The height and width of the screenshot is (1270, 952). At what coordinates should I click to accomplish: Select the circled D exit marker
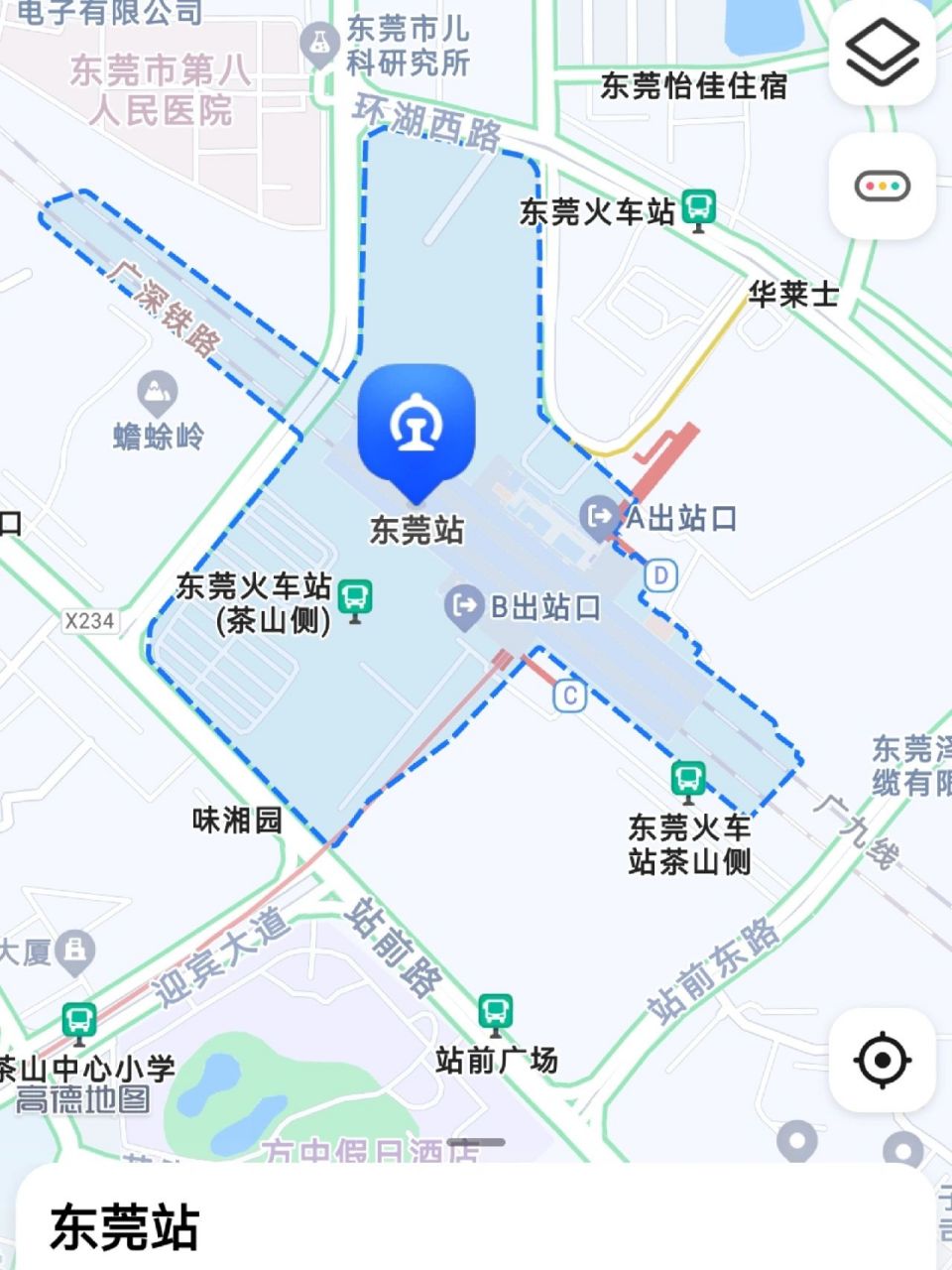[659, 572]
